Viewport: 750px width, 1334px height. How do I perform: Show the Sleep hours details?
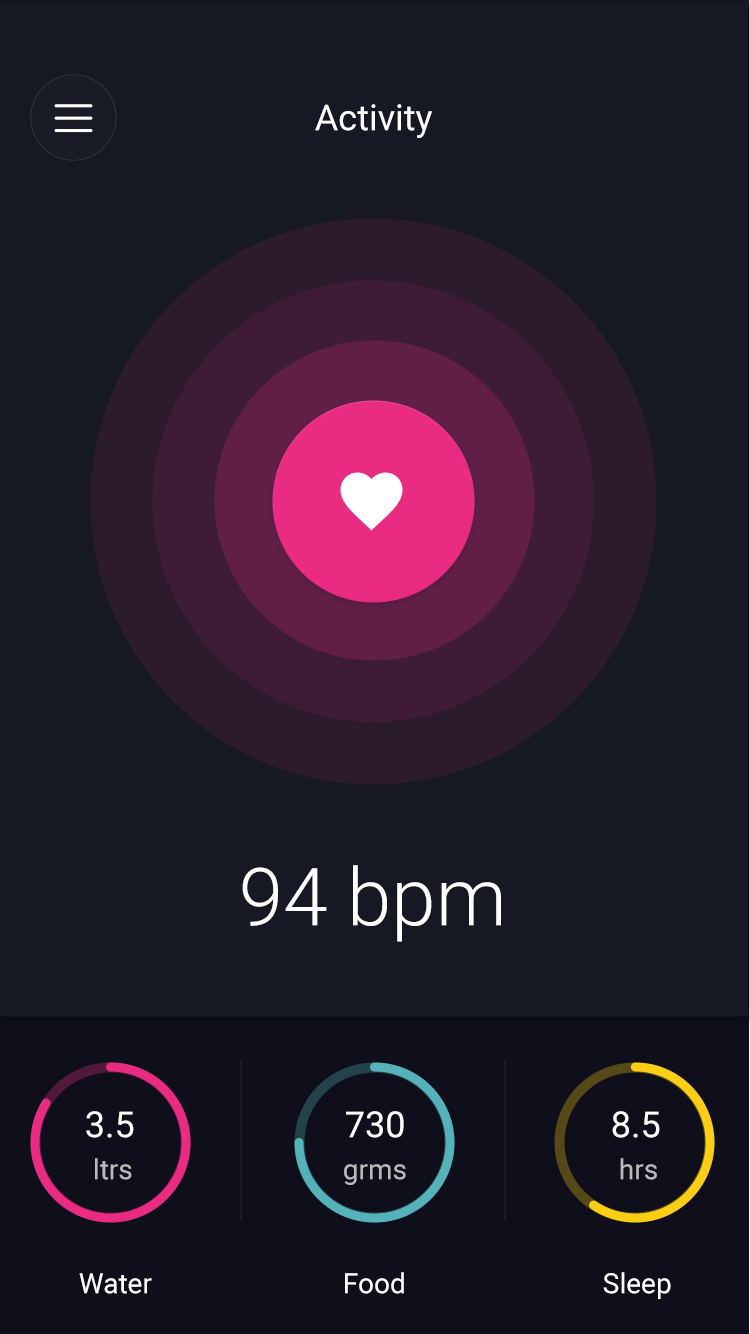coord(635,1142)
